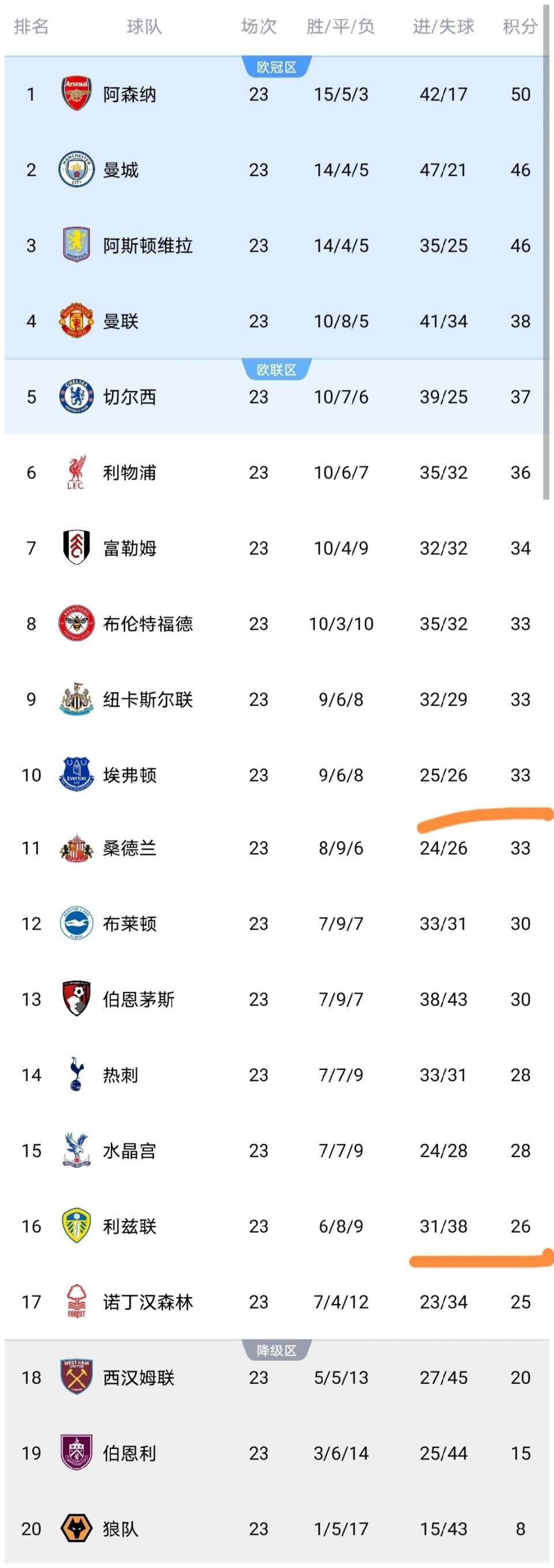Select the Wolves (狼队) badge
This screenshot has width=554, height=1568.
click(x=76, y=1528)
